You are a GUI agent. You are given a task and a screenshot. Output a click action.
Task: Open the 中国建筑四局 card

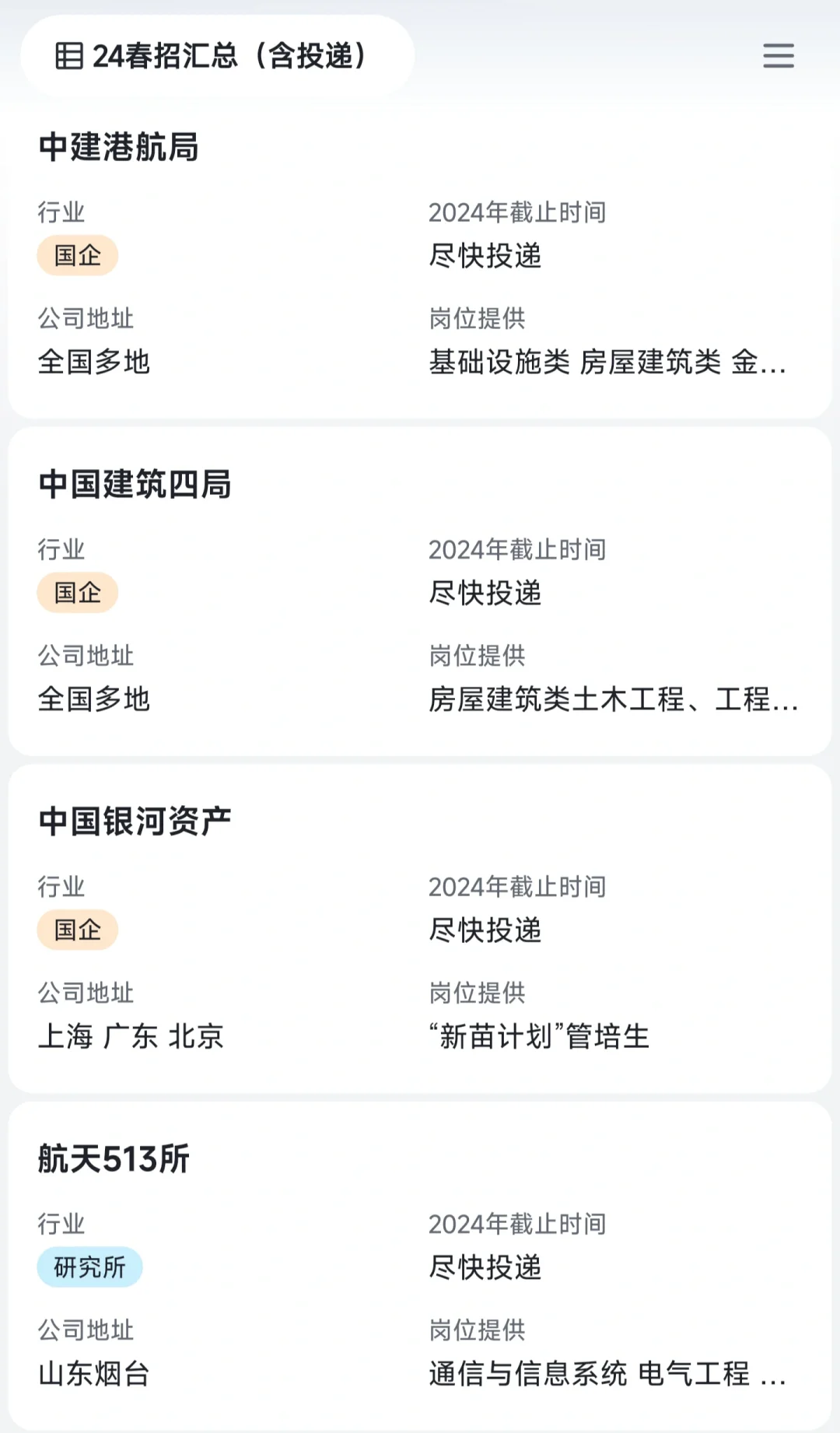420,591
